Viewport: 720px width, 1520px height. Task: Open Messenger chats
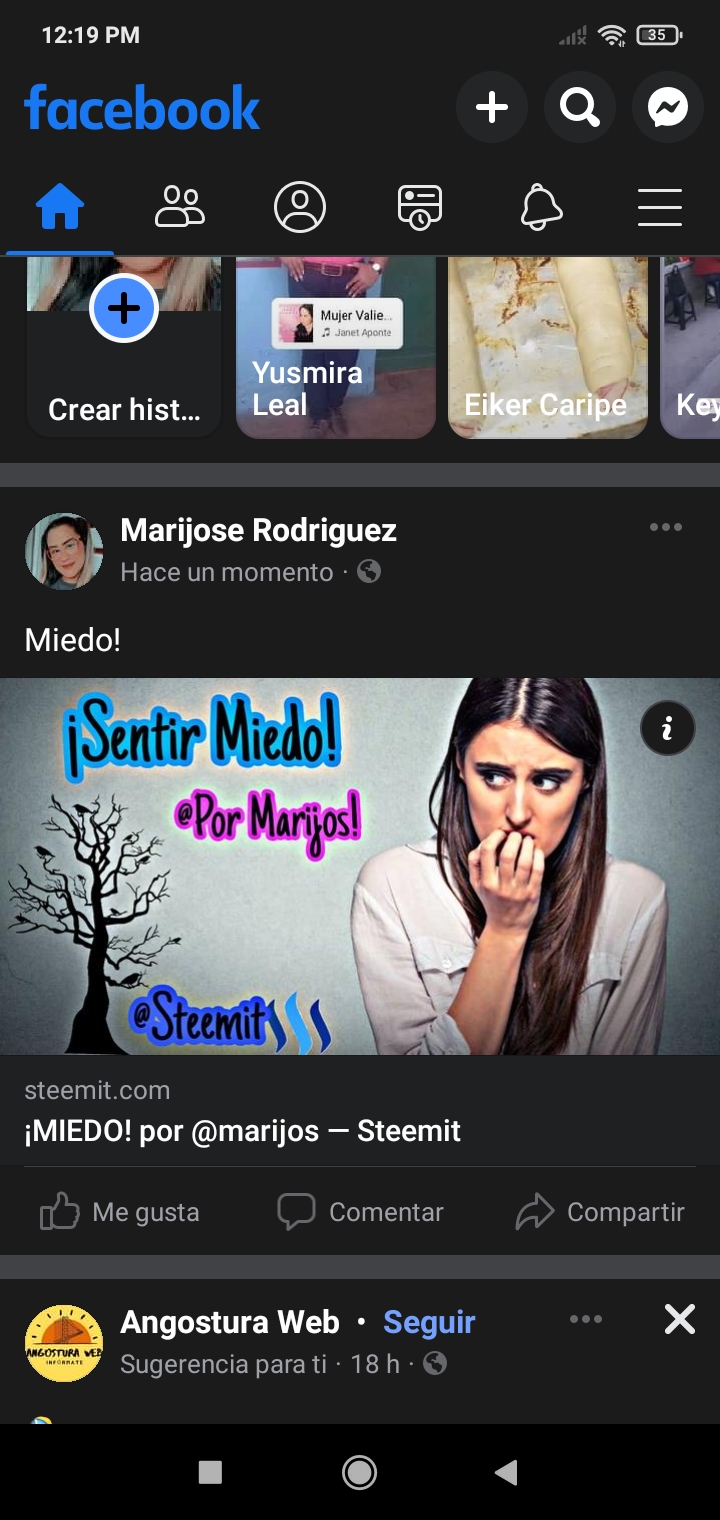coord(668,107)
